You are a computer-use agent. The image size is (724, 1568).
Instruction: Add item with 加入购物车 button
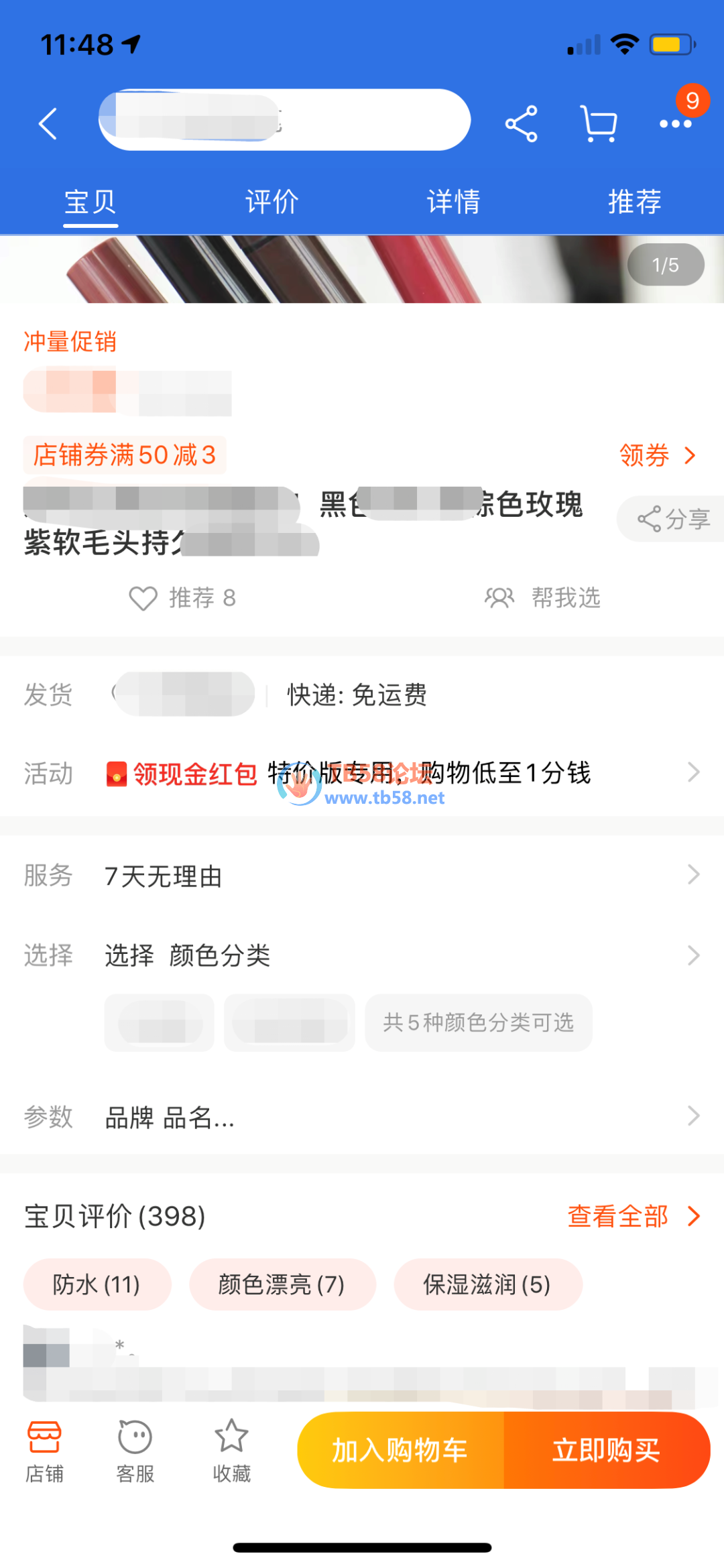(x=400, y=1450)
